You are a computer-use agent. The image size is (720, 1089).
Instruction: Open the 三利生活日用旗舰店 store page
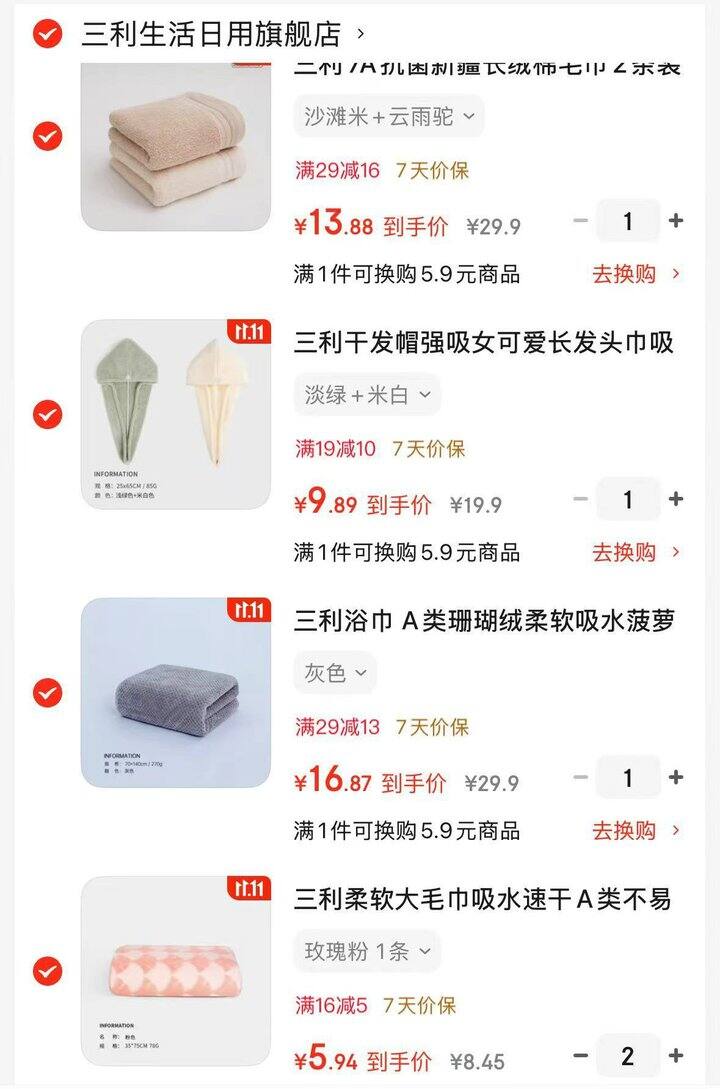[205, 30]
